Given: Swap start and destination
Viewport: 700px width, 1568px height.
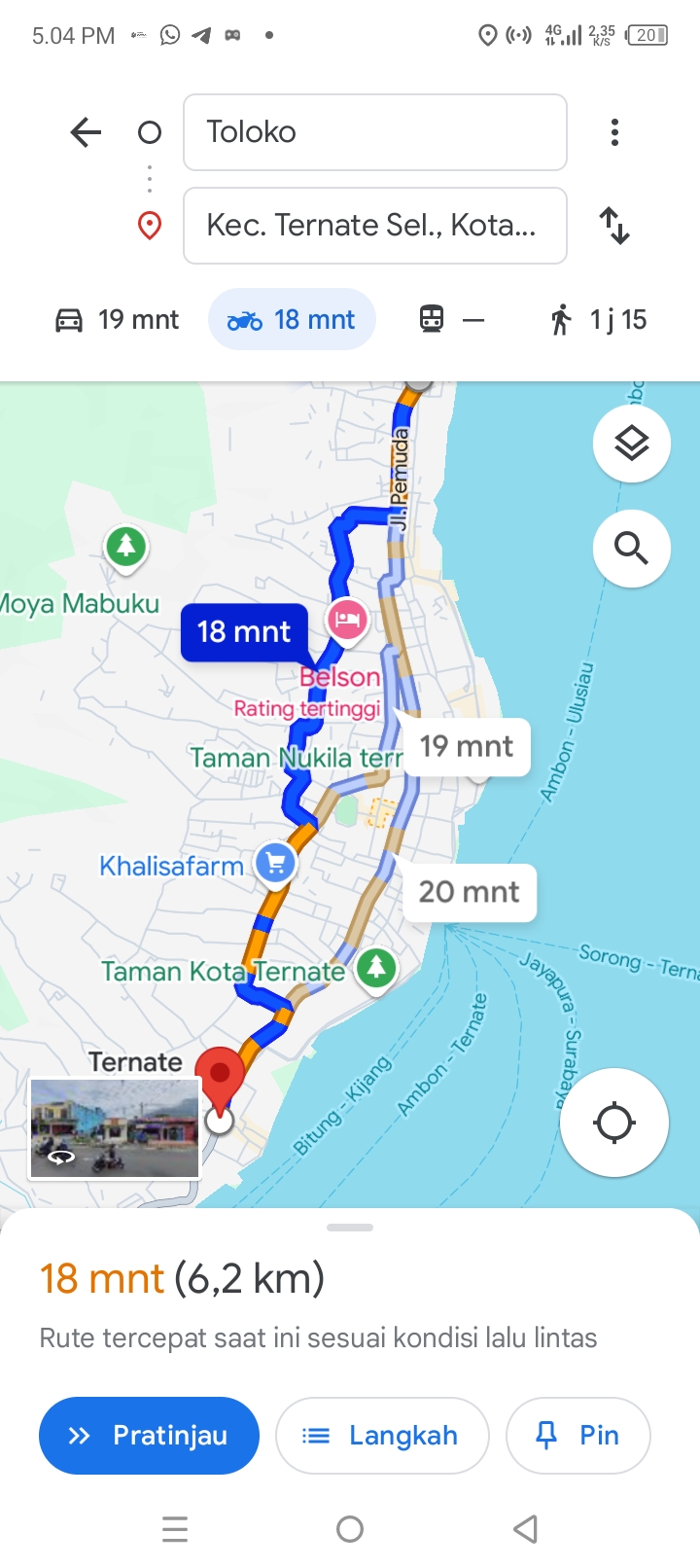Looking at the screenshot, I should point(614,226).
